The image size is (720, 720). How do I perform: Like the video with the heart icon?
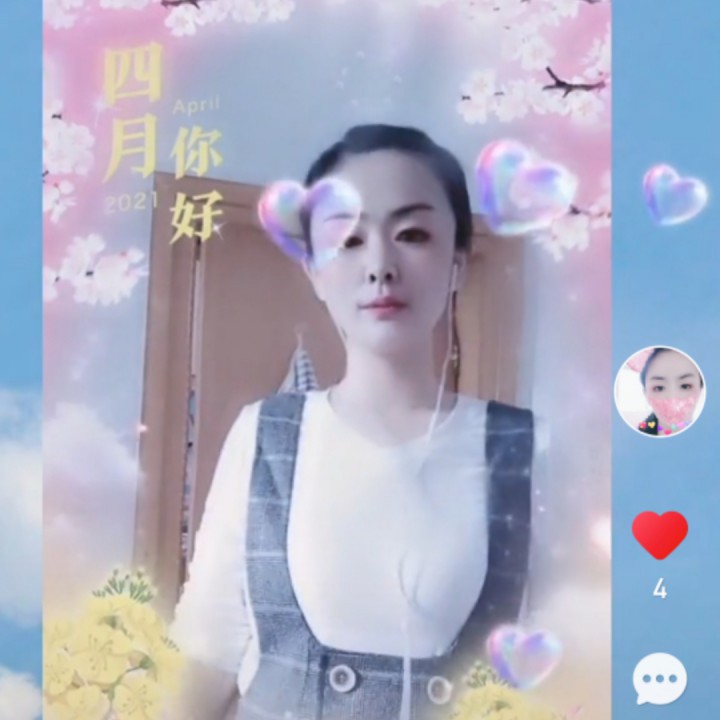660,535
